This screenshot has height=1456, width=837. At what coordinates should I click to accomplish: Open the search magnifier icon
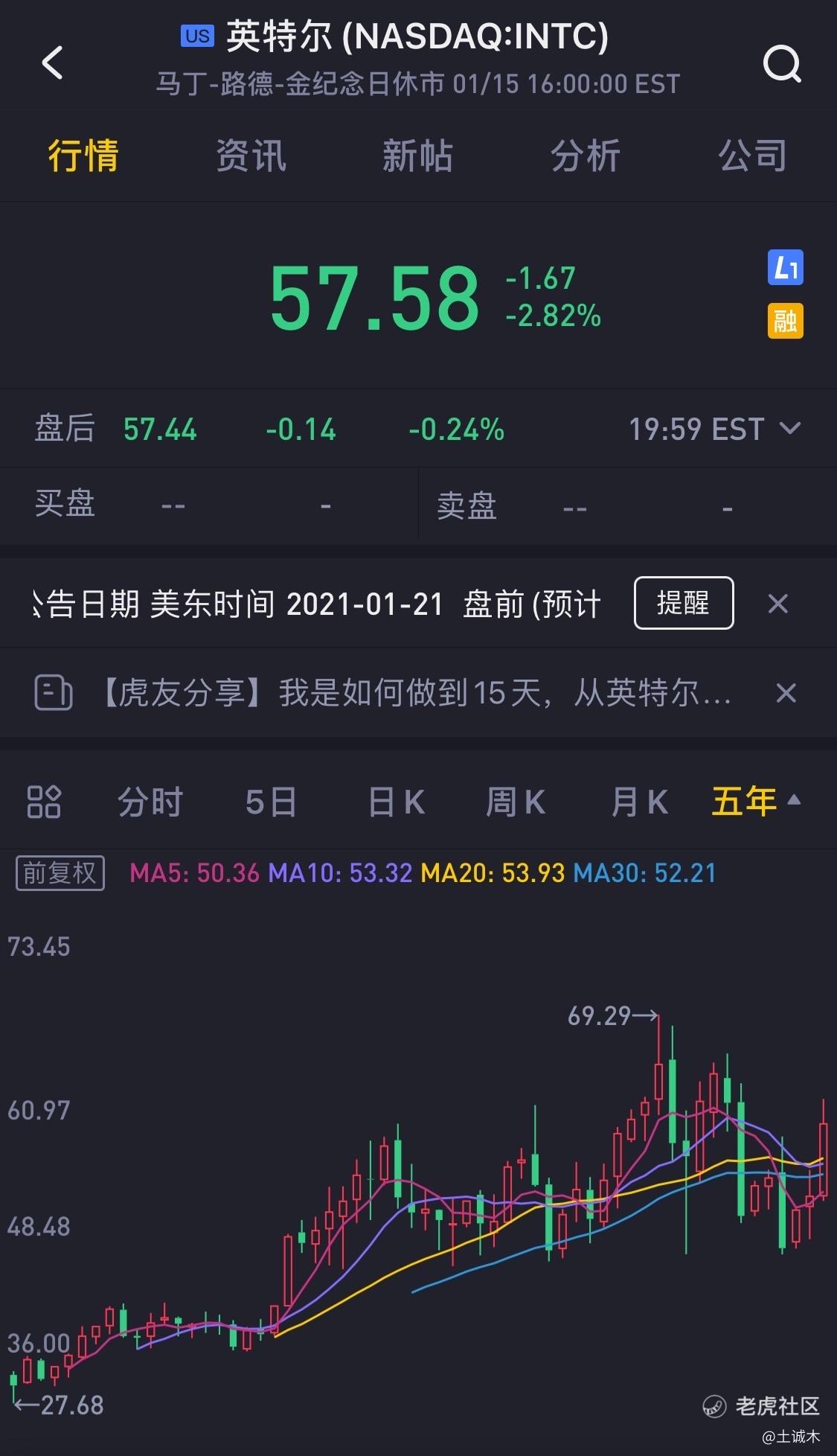point(782,64)
